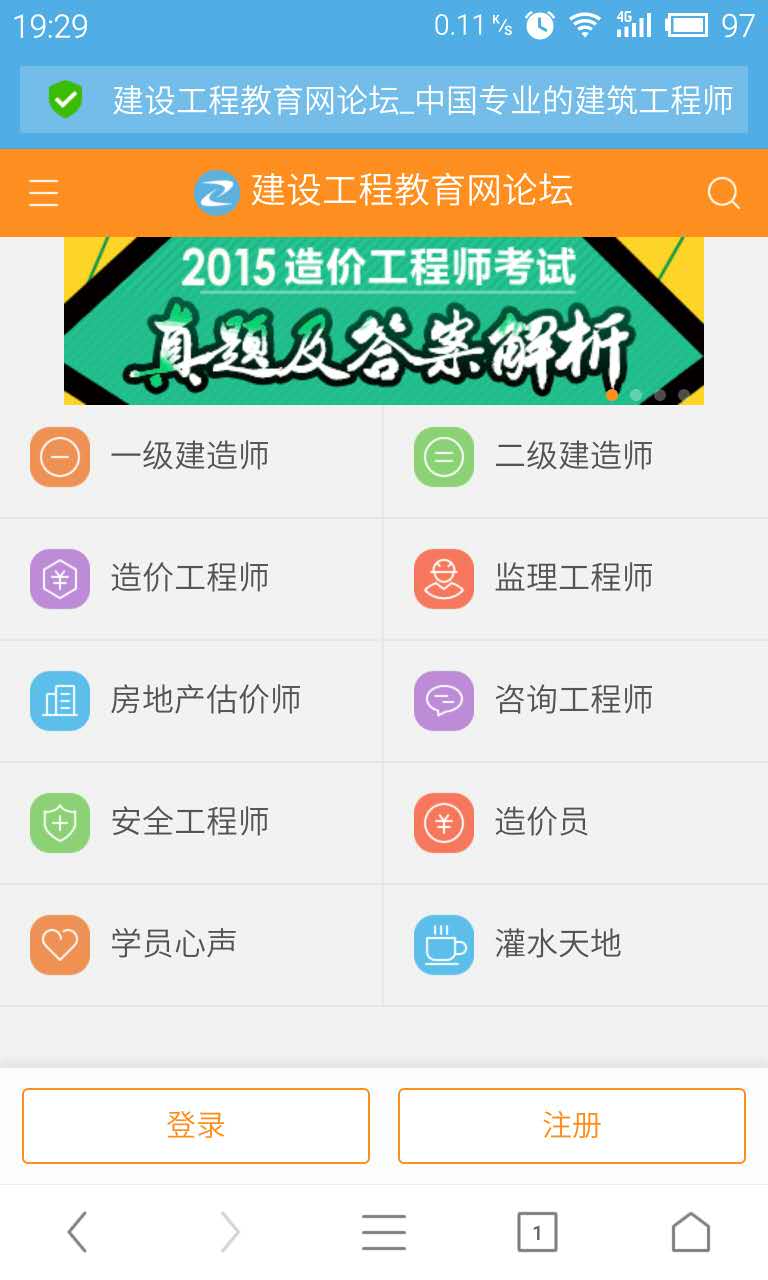Tap the 安全工程师 shield icon
Screen dimensions: 768x1280
click(x=60, y=823)
